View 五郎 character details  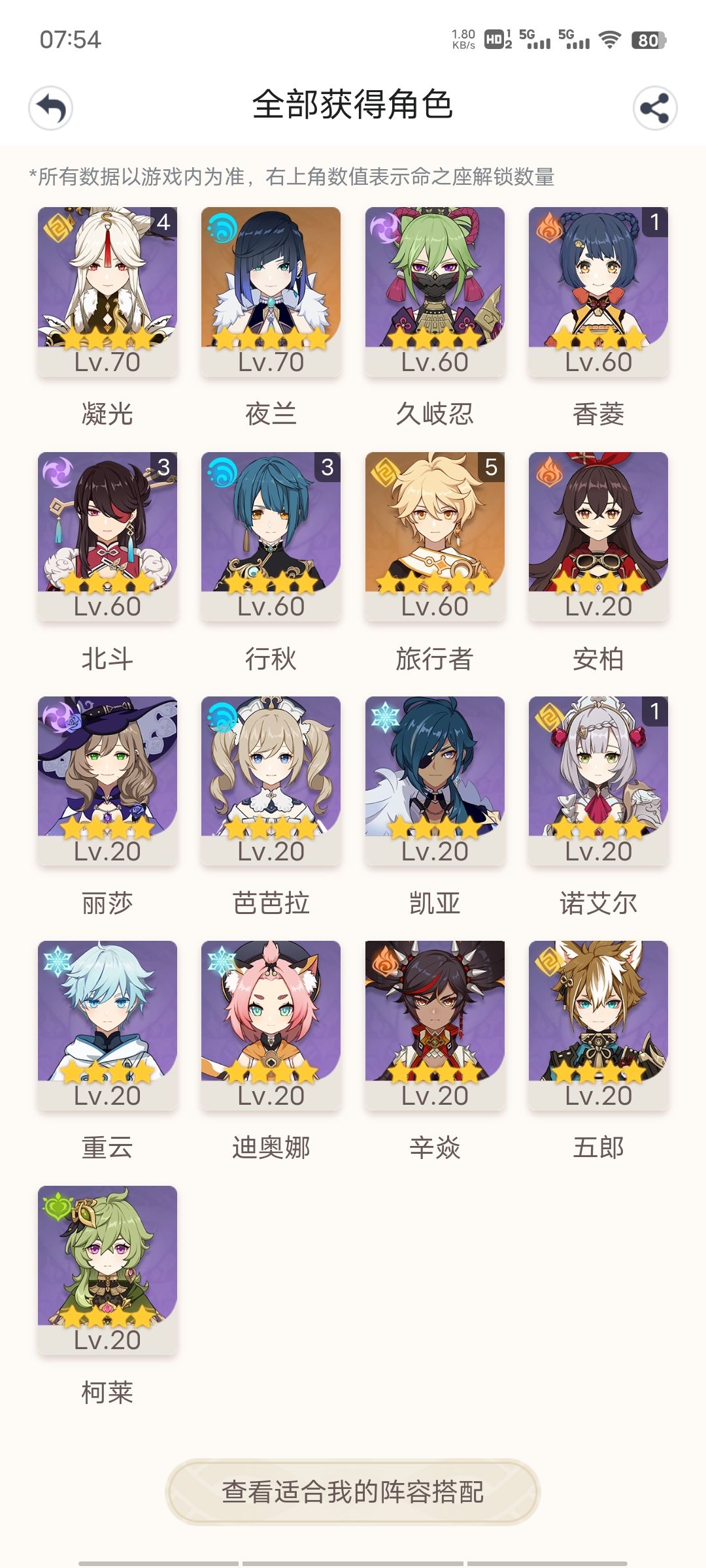pyautogui.click(x=598, y=1026)
